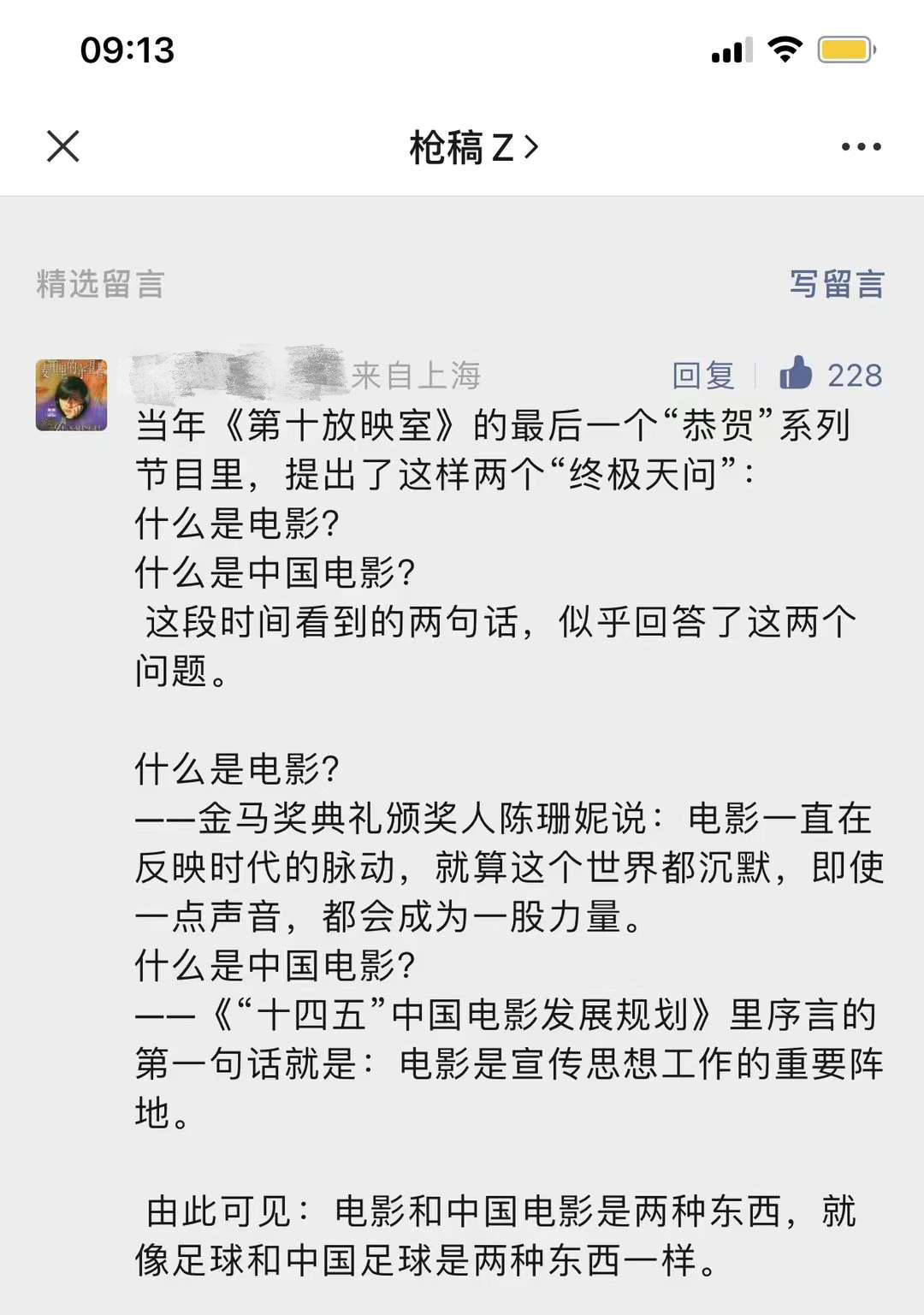Reply to the comment from 上海
The width and height of the screenshot is (924, 1315).
[x=702, y=375]
